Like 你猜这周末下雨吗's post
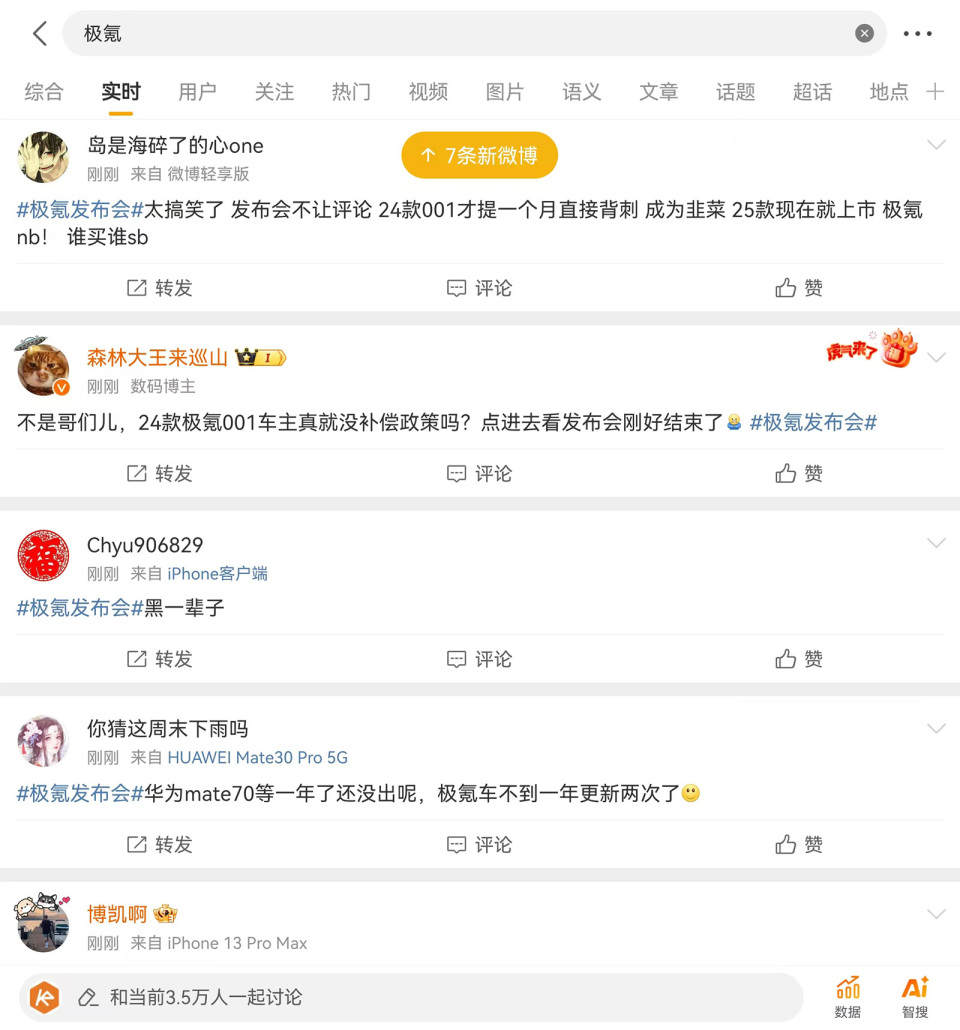 tap(799, 845)
